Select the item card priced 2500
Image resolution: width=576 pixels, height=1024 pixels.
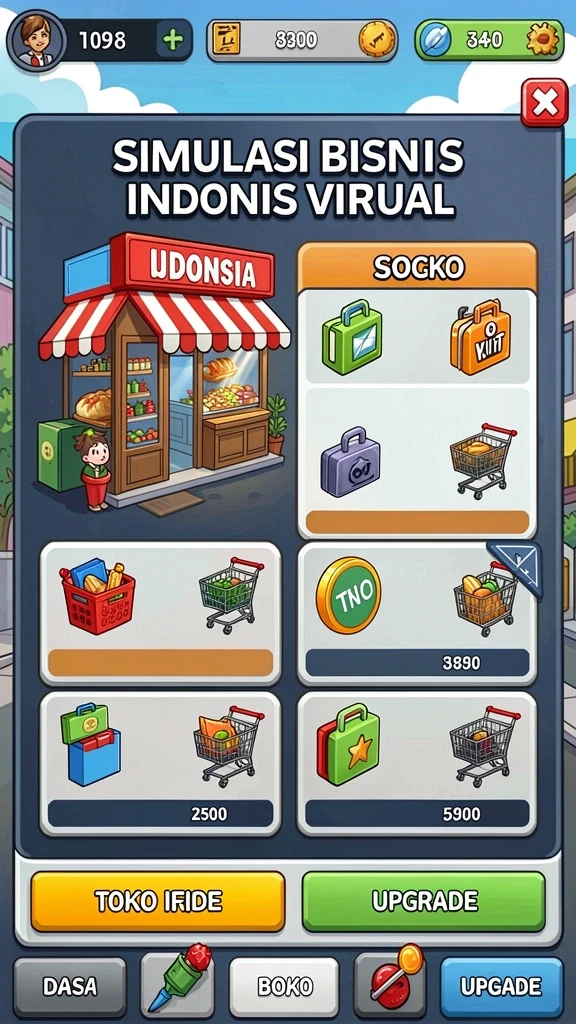(161, 763)
